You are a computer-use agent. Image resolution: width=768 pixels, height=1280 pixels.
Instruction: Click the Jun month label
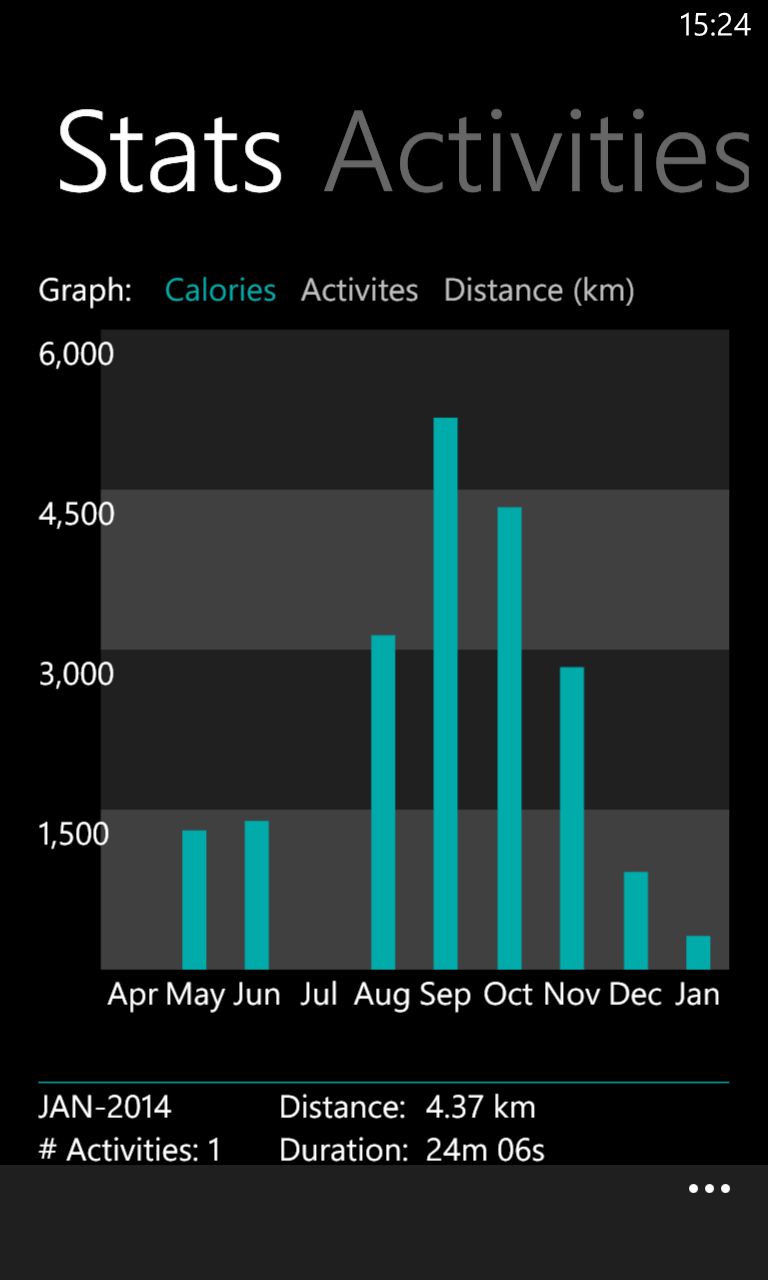click(x=259, y=993)
